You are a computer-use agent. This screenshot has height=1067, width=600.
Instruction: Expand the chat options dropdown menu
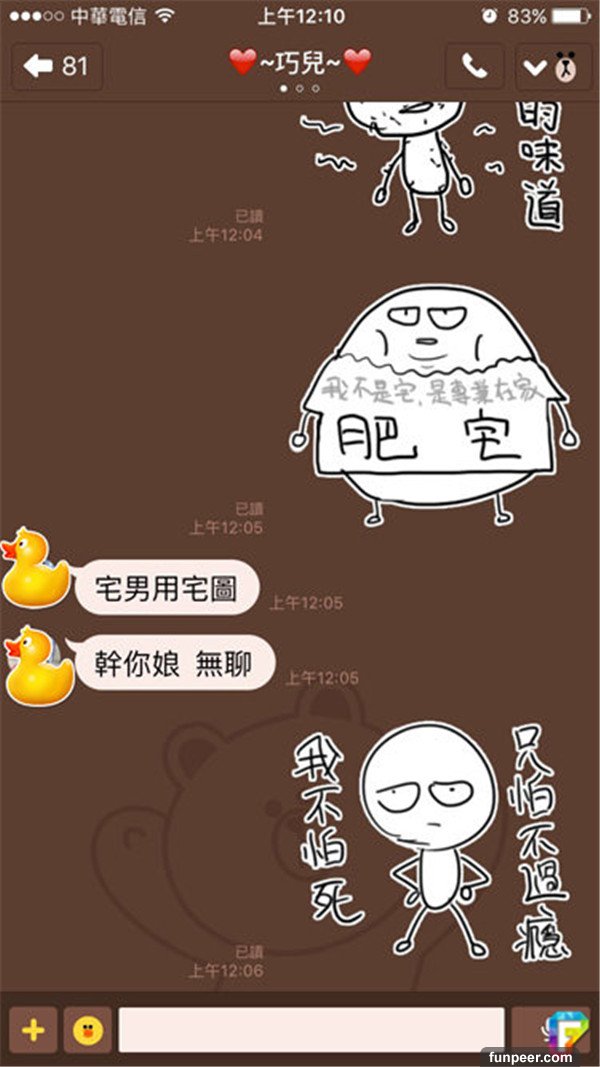pos(553,67)
